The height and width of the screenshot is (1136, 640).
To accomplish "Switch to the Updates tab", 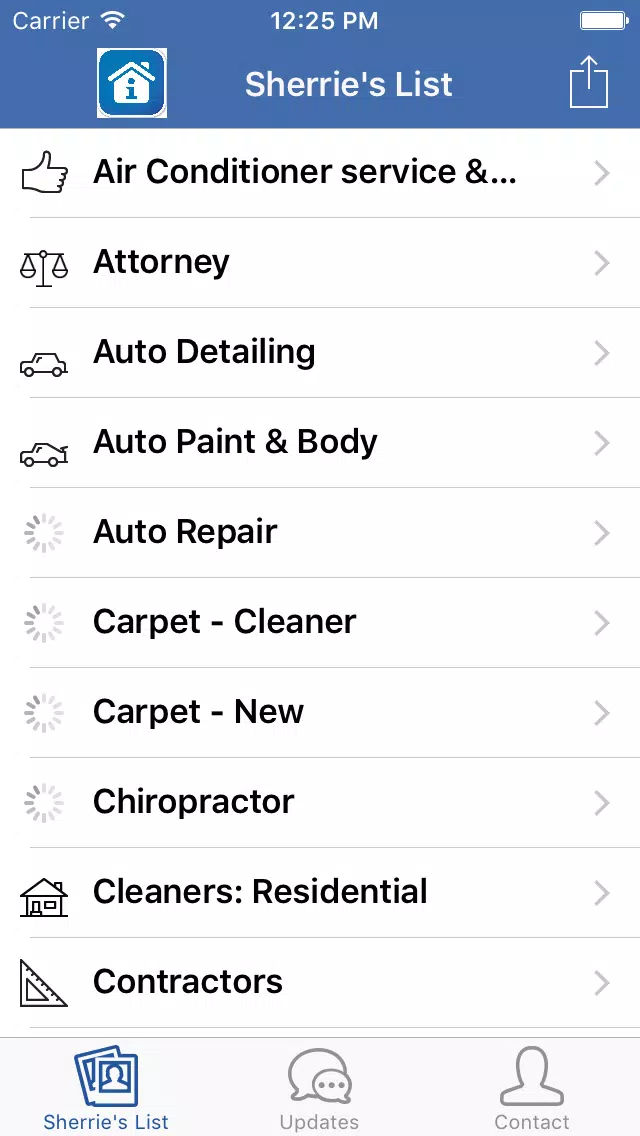I will tap(320, 1087).
